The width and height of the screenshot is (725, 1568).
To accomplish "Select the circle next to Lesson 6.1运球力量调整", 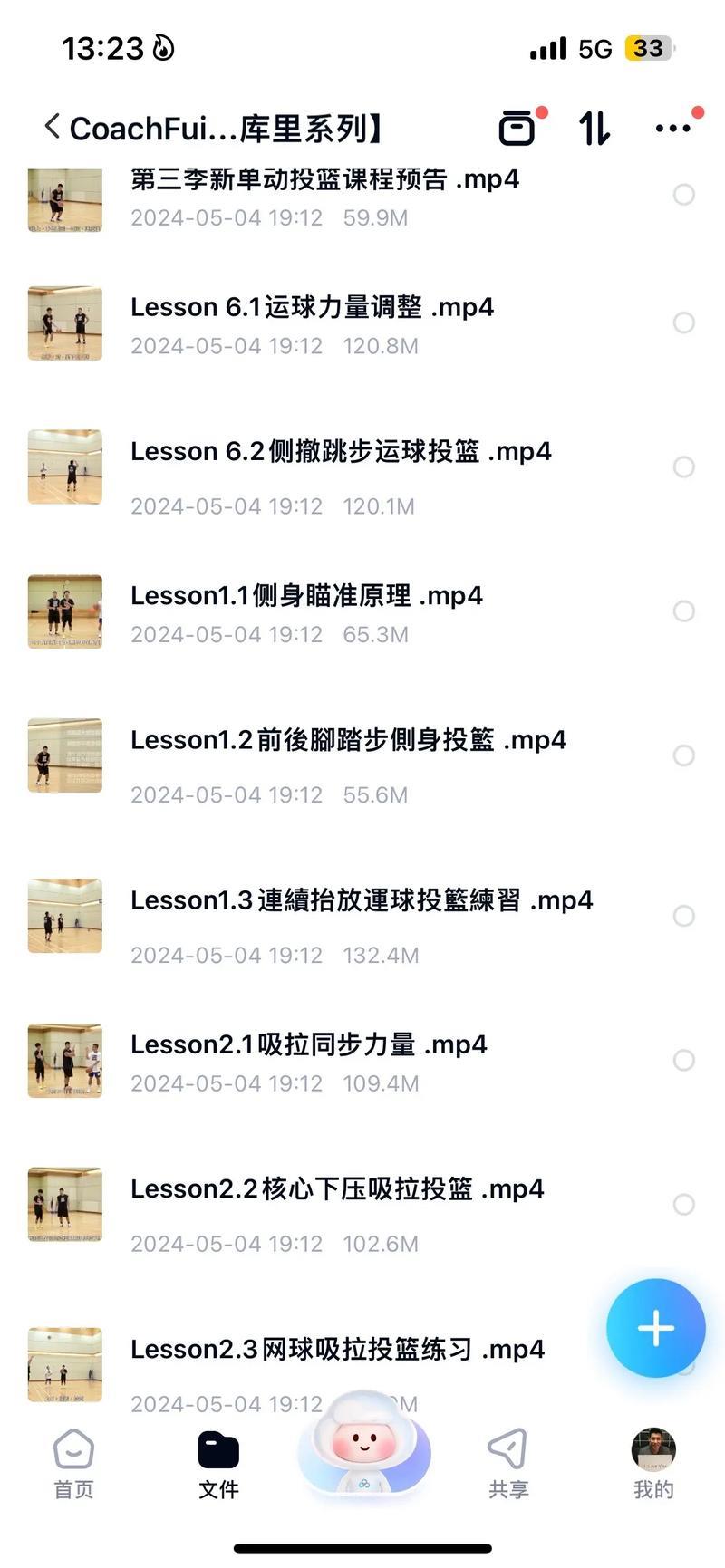I will 684,323.
